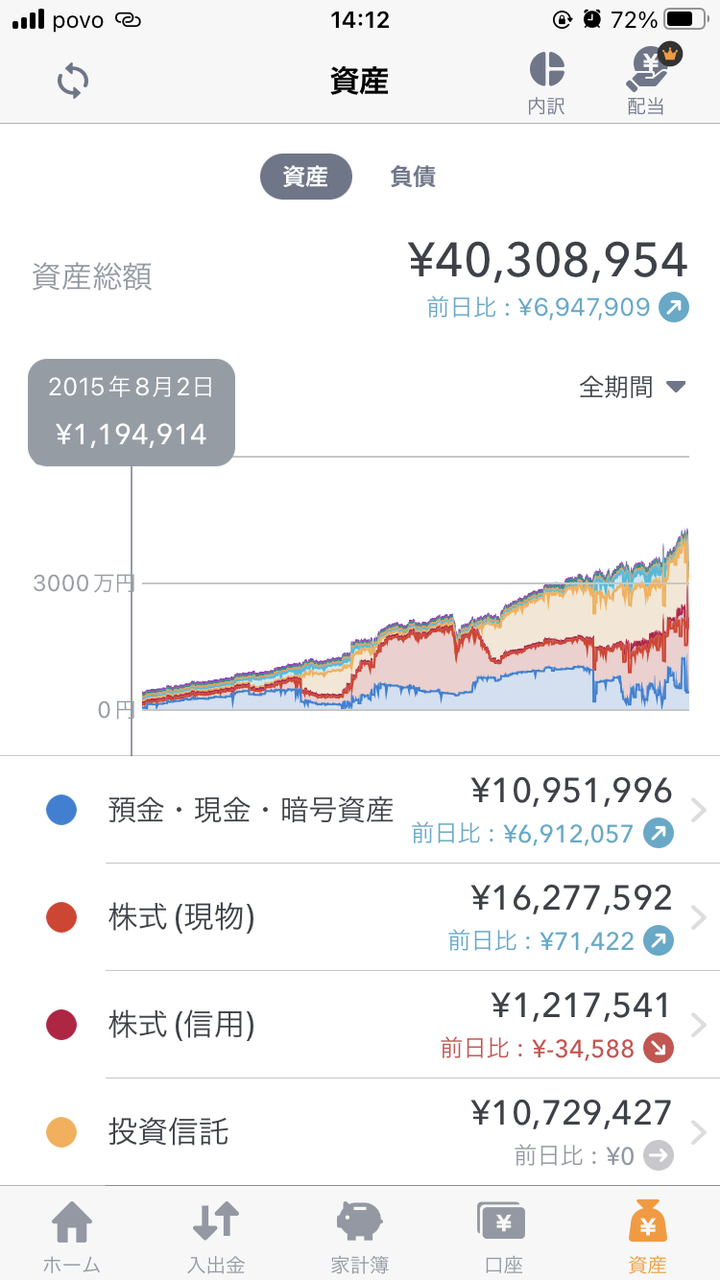
Task: Switch to the 入出金 tab
Action: coord(216,1236)
